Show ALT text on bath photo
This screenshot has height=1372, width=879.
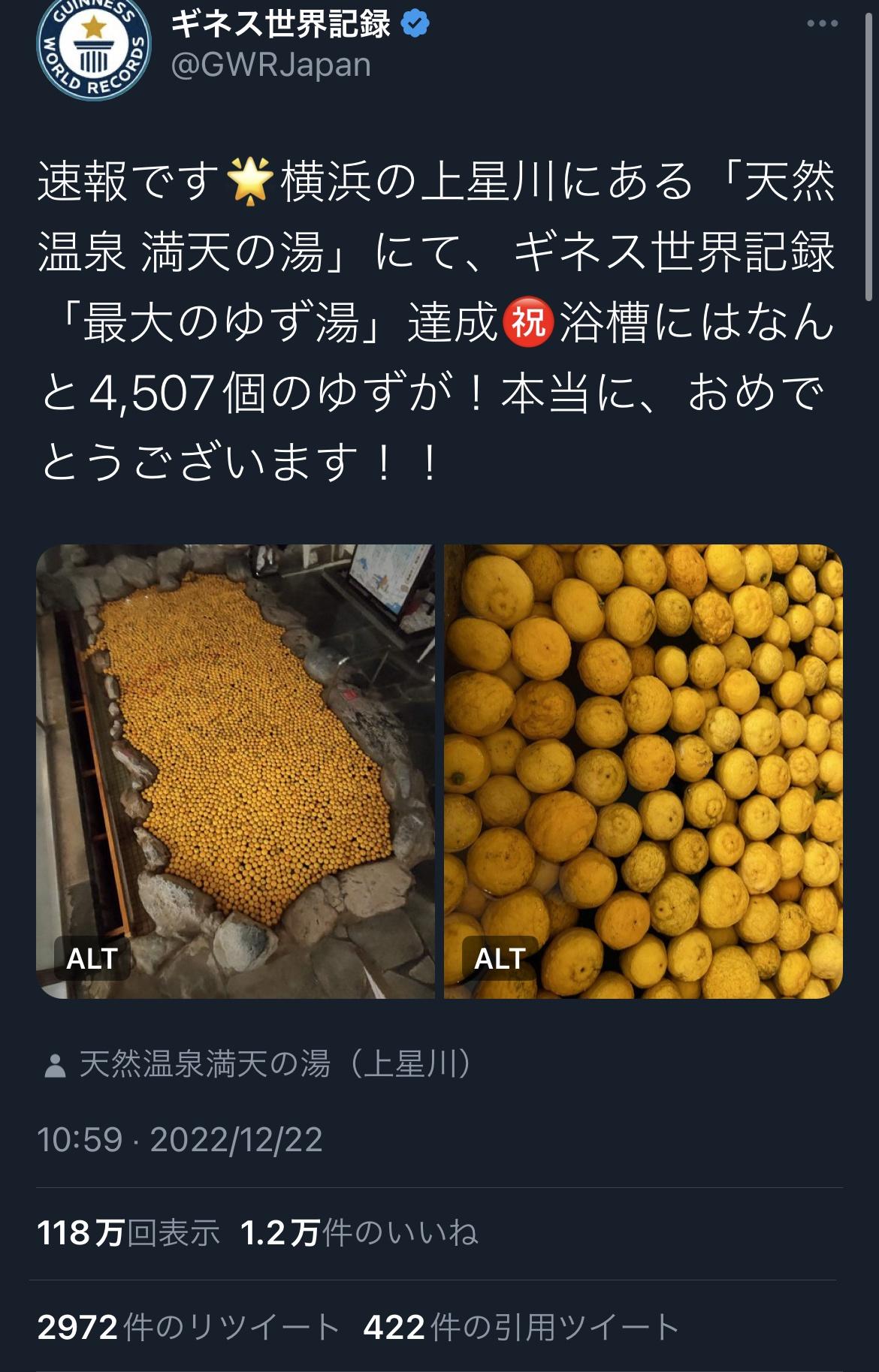[92, 958]
